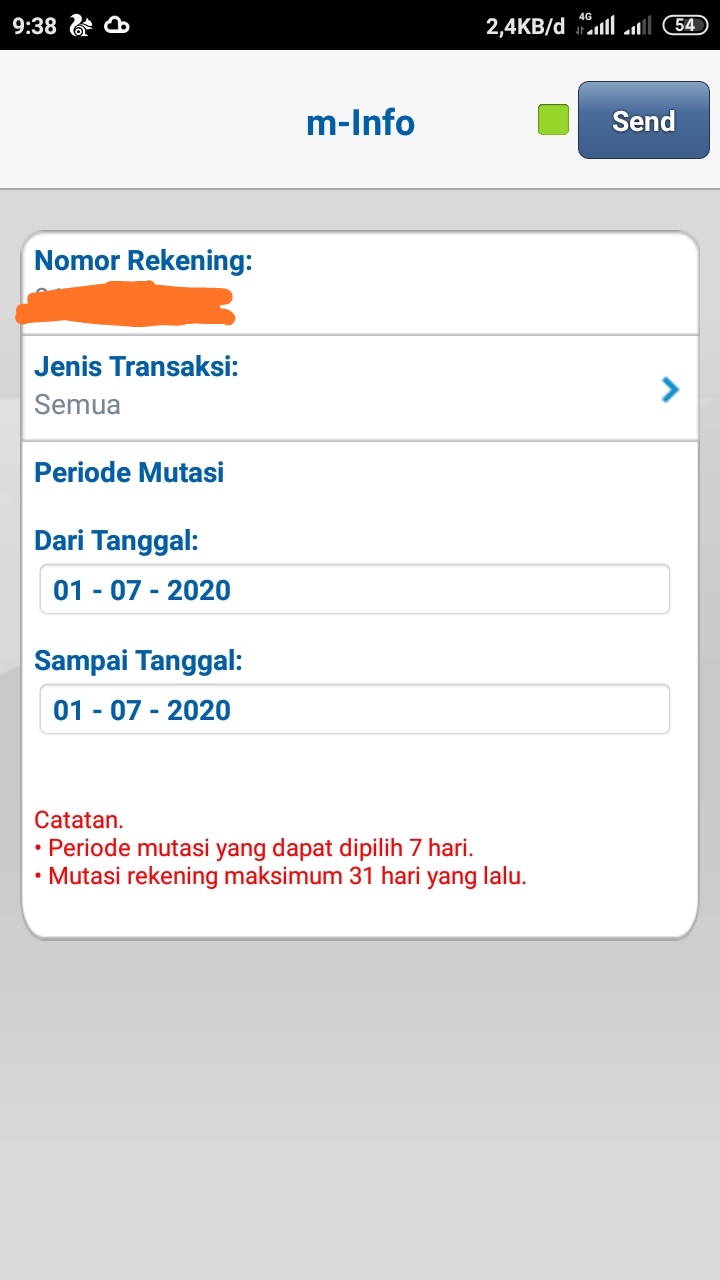The height and width of the screenshot is (1280, 720).
Task: Tap the UC Browser squirrel status icon
Action: (x=79, y=26)
